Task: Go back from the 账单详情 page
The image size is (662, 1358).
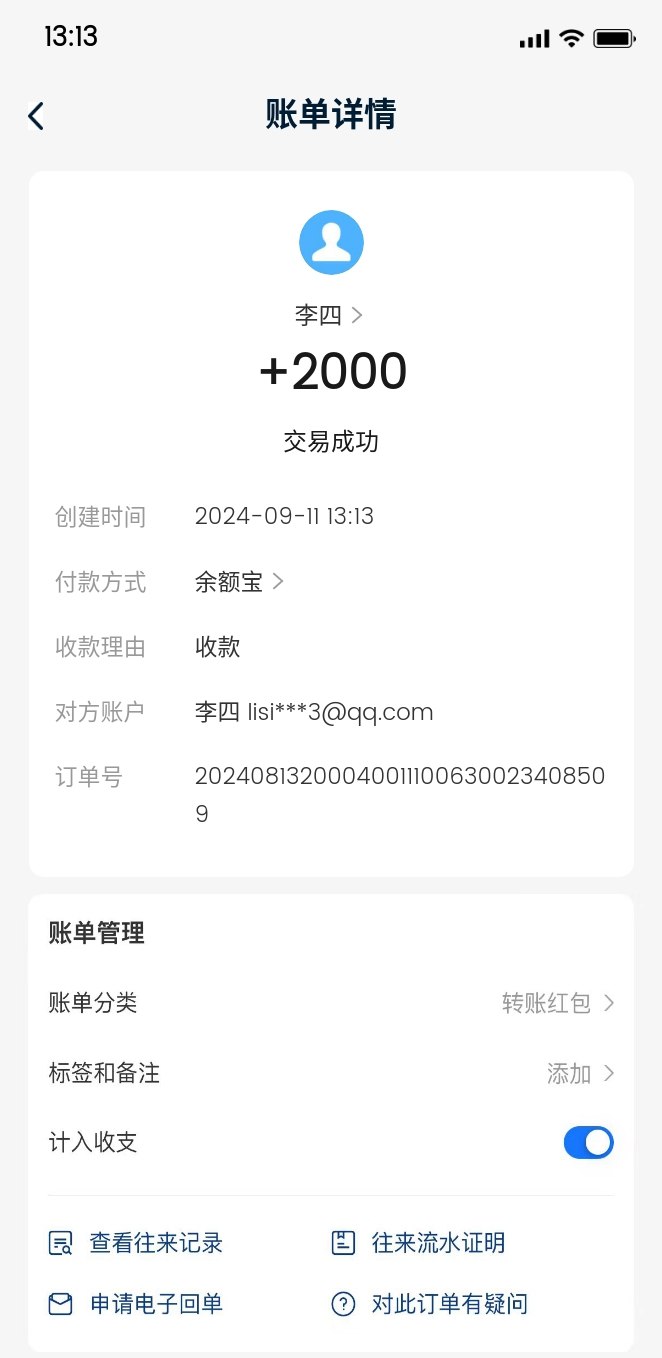Action: click(x=36, y=116)
